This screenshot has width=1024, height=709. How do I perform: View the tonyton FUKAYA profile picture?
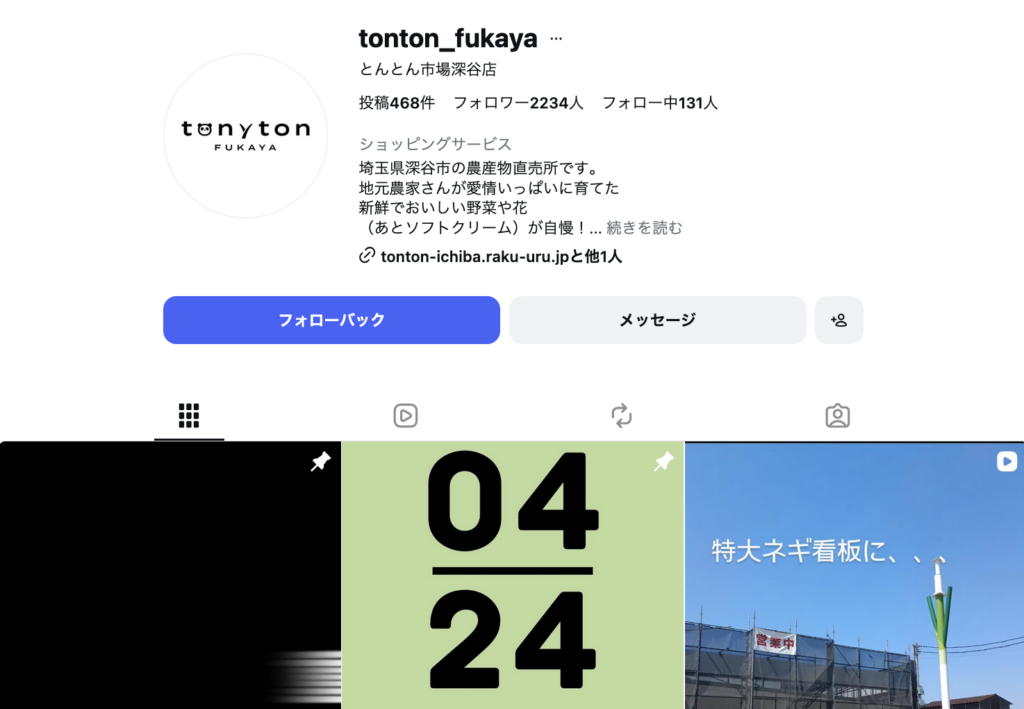(x=245, y=136)
